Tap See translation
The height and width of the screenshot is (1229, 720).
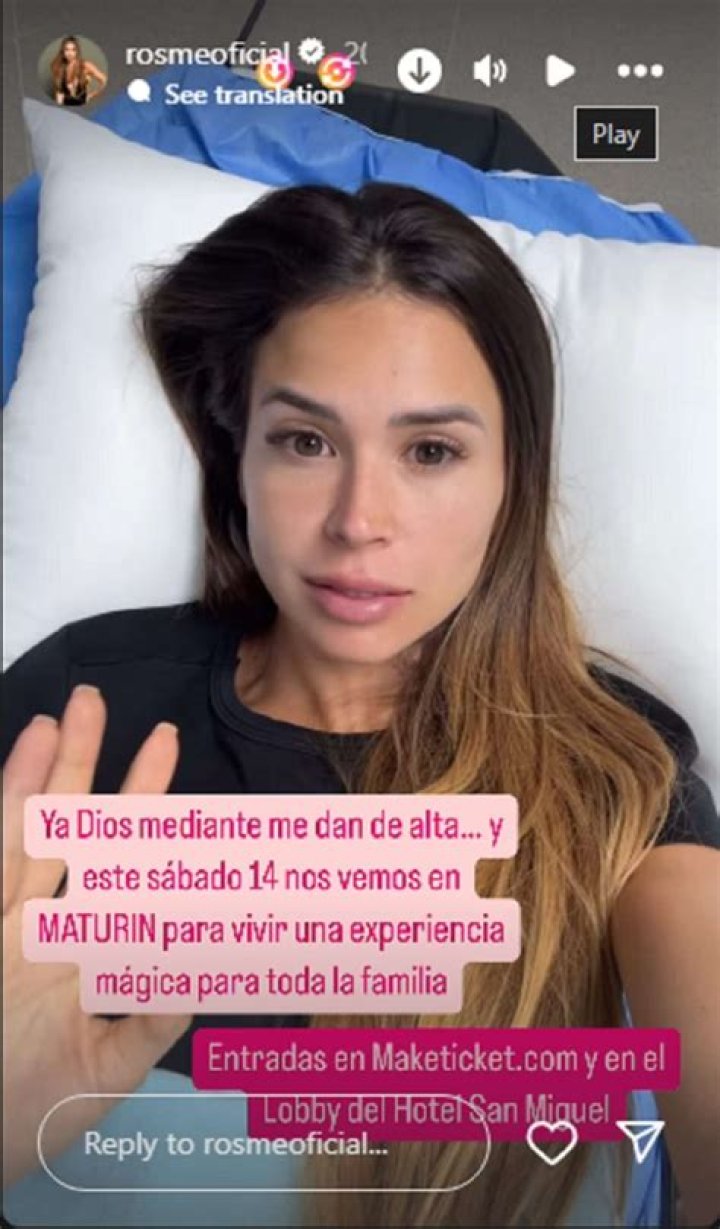point(253,95)
